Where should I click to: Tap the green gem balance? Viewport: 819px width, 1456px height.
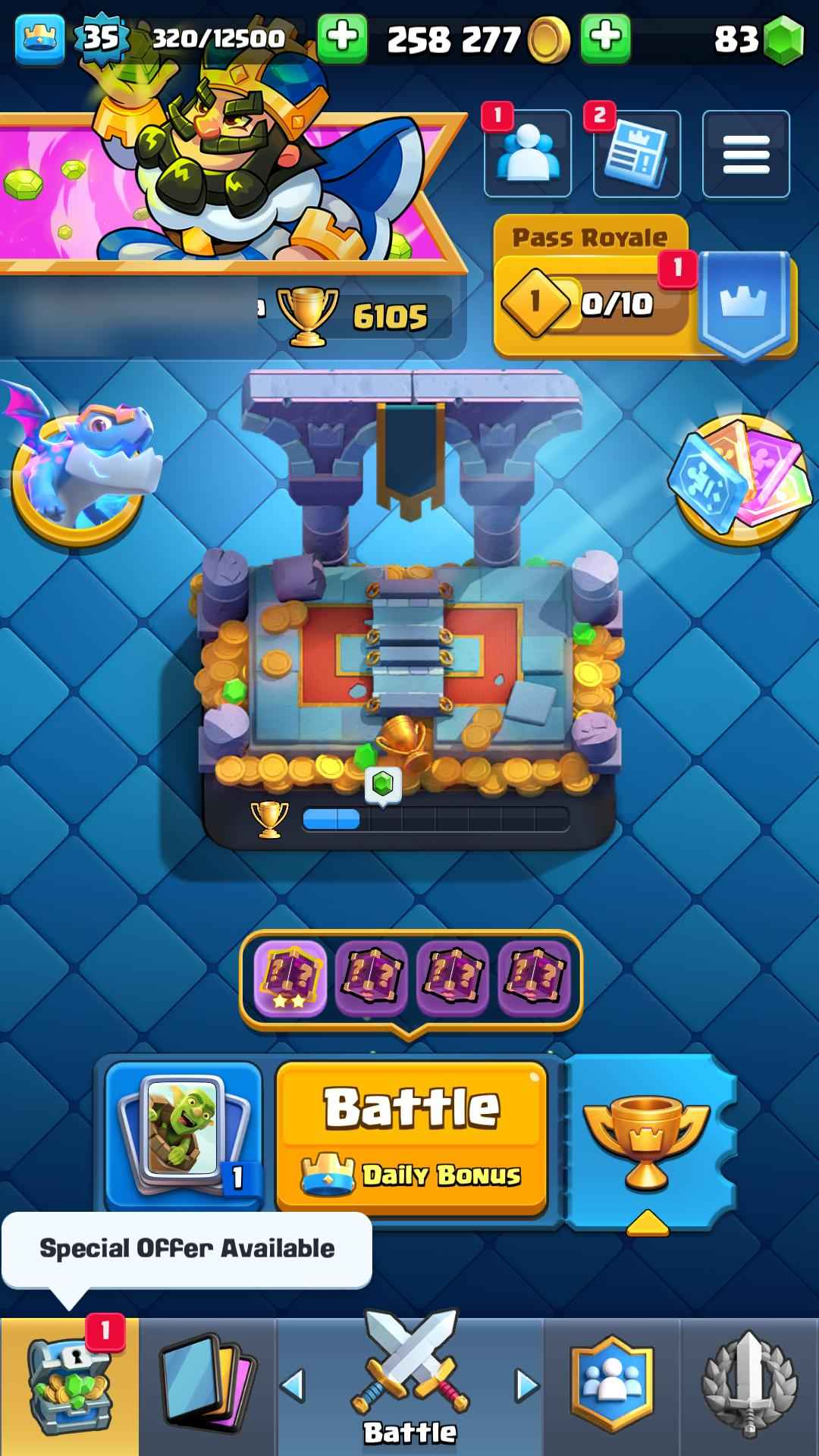(x=758, y=38)
